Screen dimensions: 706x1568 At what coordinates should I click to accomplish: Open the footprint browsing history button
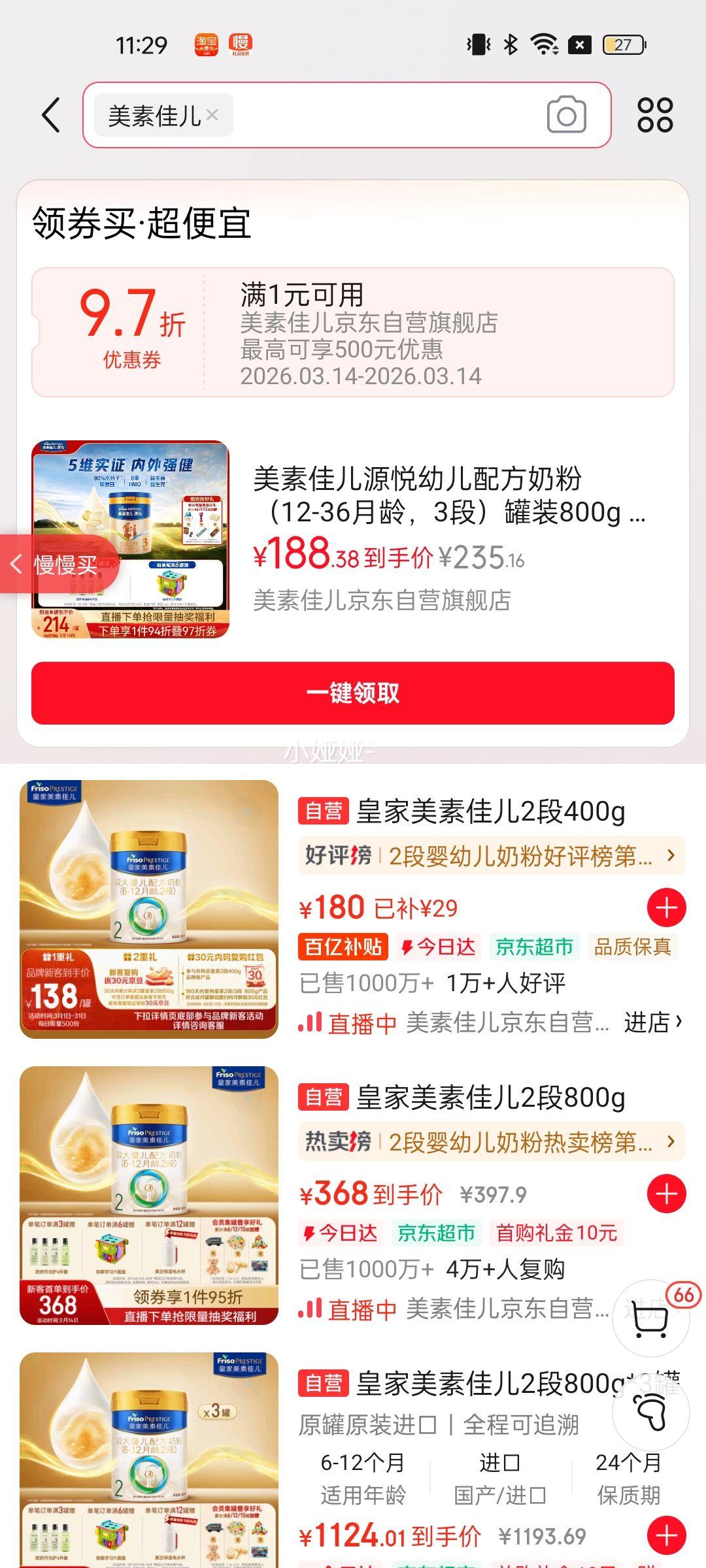[651, 1413]
